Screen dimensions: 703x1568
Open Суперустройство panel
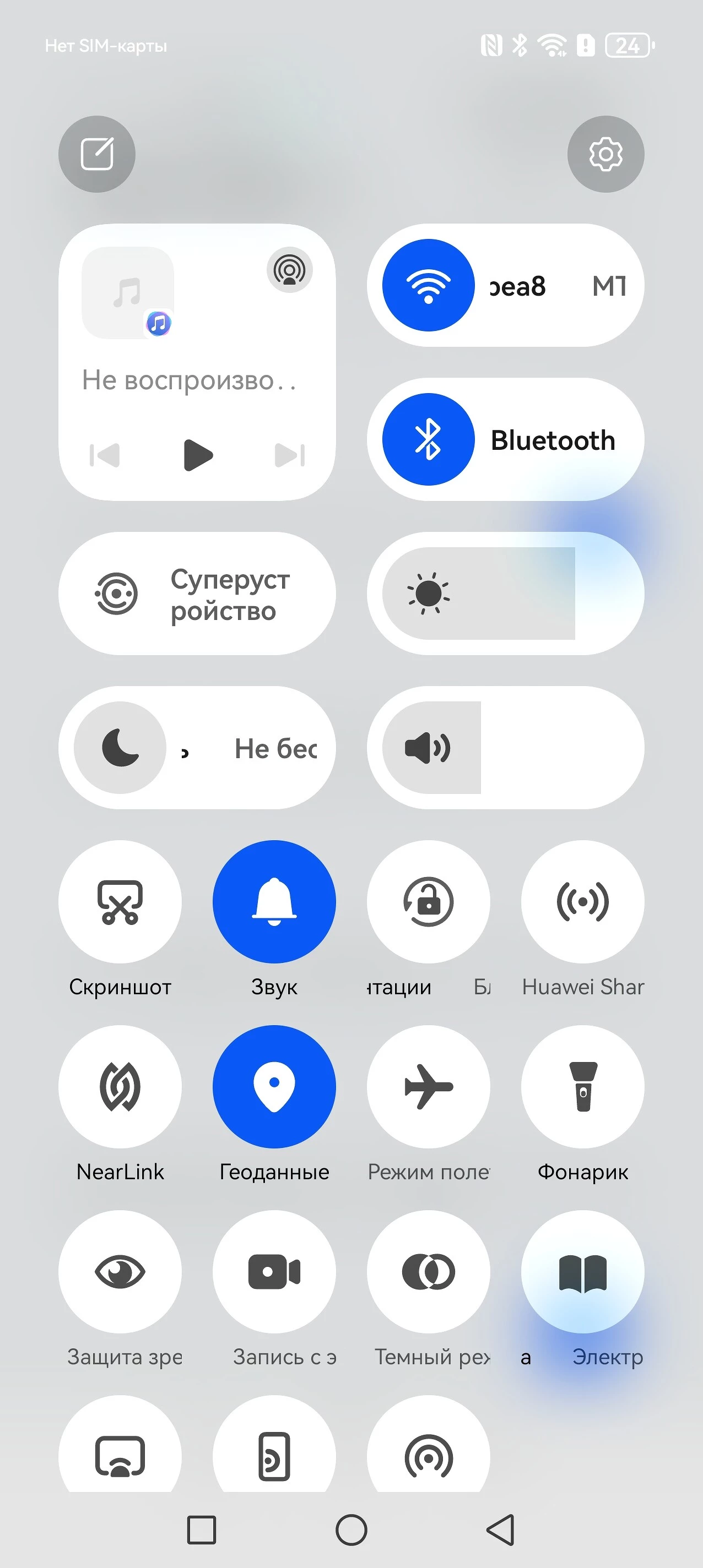point(197,594)
